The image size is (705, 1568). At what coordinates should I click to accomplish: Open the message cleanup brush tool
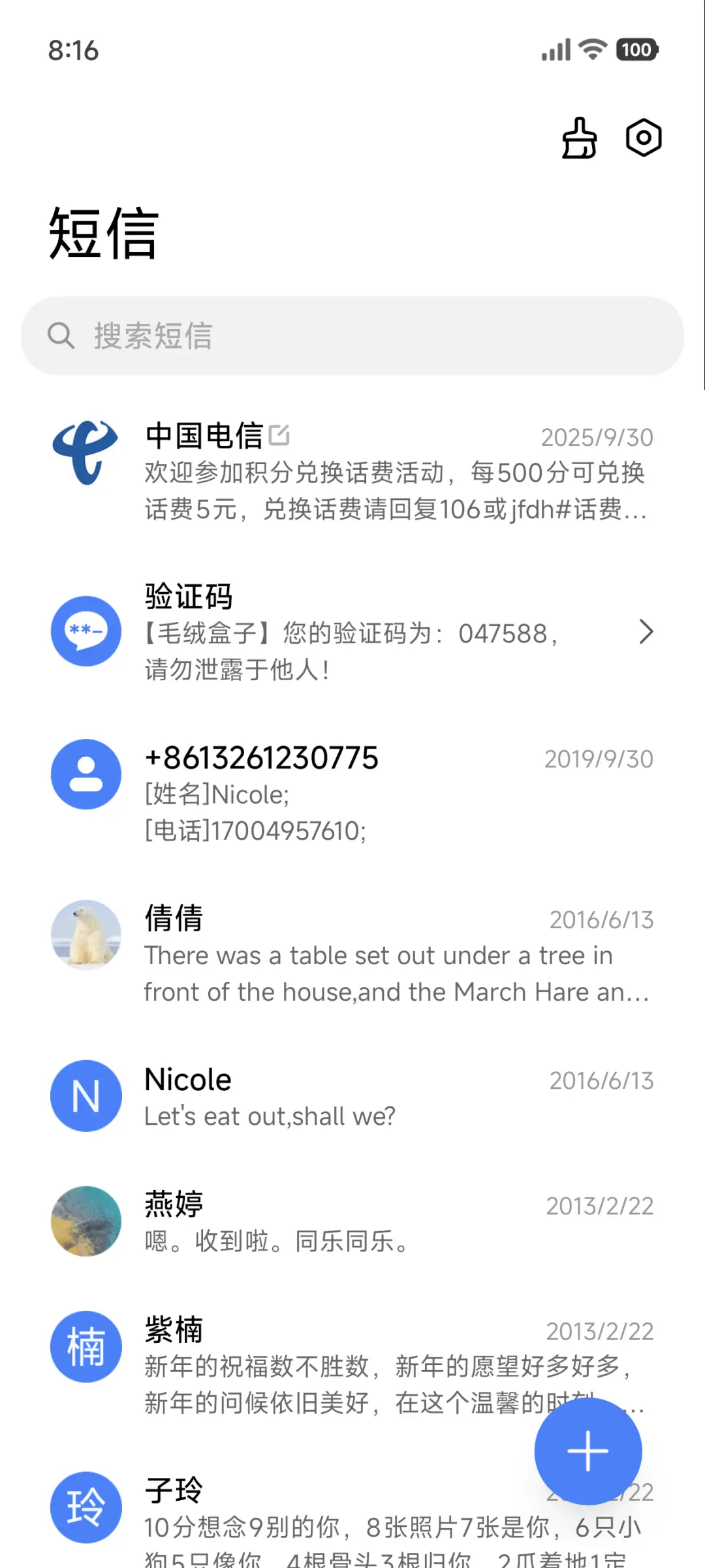pyautogui.click(x=580, y=138)
